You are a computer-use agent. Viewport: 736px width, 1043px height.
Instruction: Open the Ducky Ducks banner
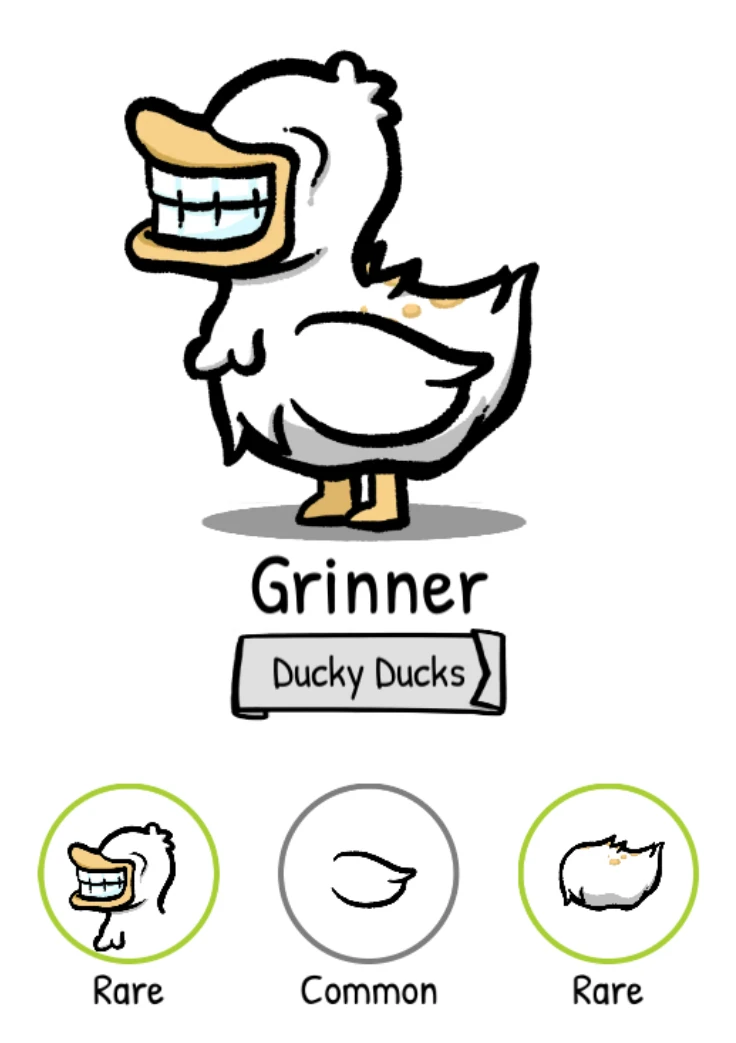tap(369, 673)
